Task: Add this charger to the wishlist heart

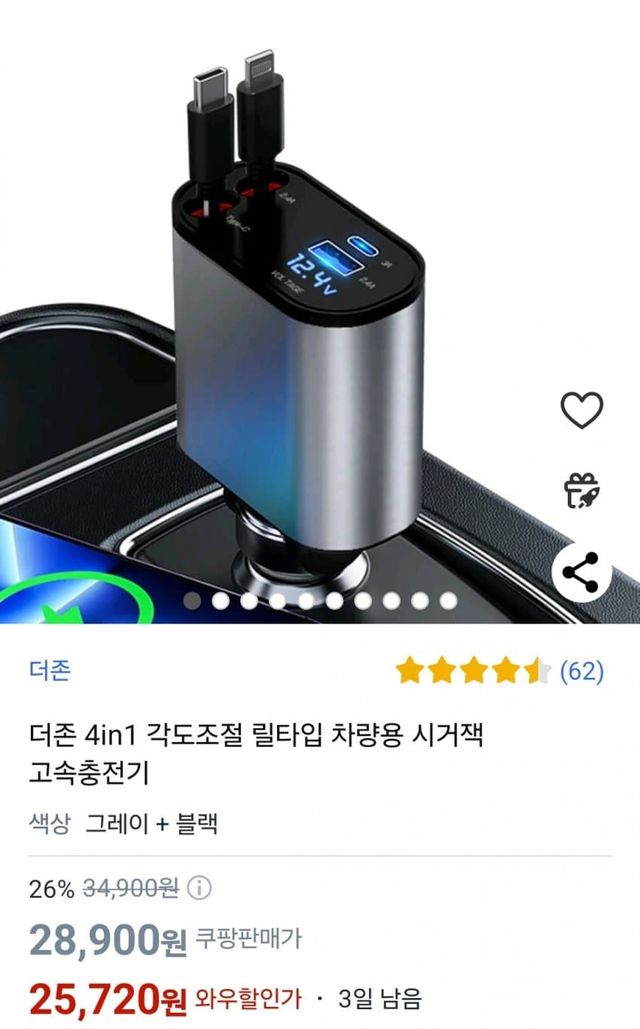Action: (581, 410)
